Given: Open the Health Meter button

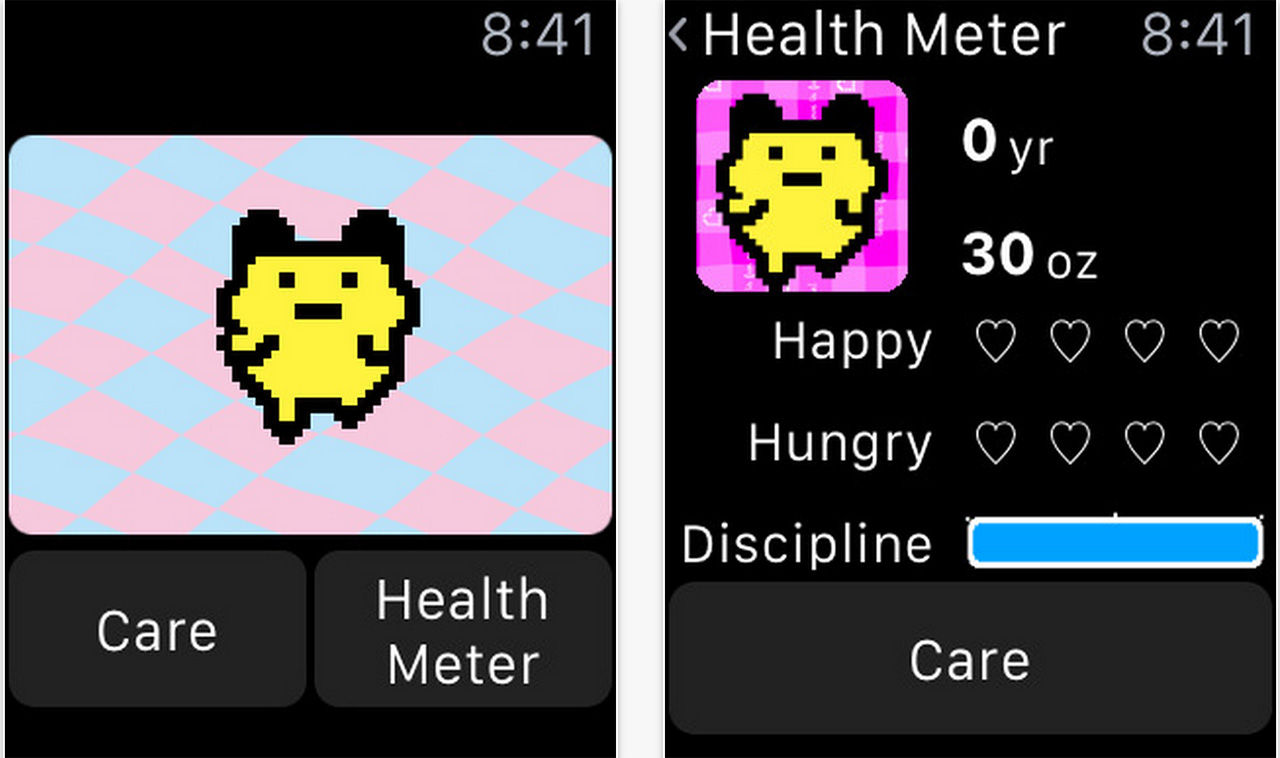Looking at the screenshot, I should click(x=462, y=630).
